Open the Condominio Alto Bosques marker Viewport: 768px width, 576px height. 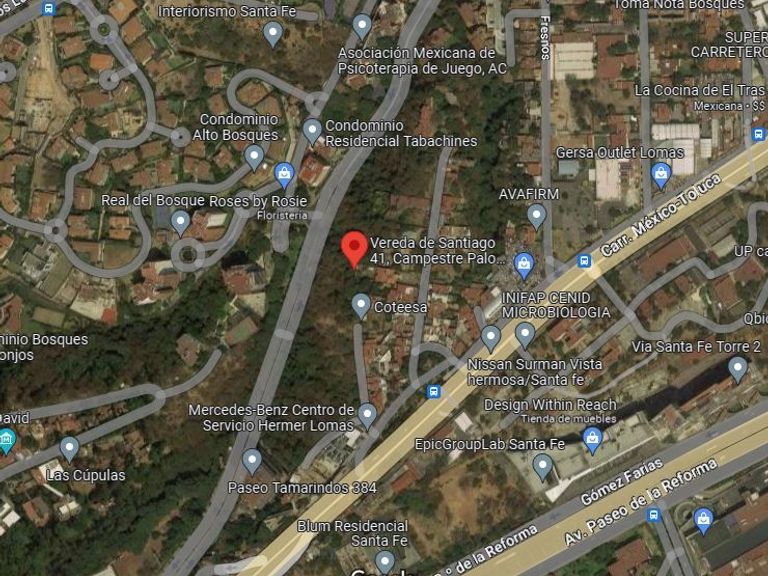pos(254,158)
